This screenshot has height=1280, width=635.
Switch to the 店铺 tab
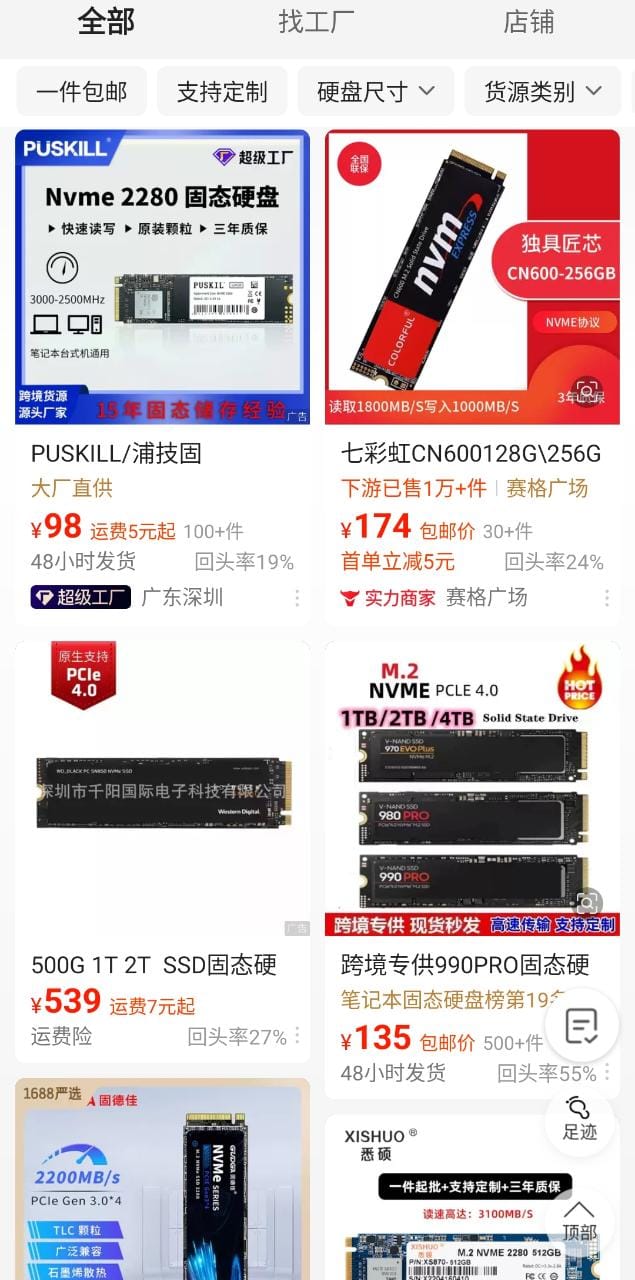pyautogui.click(x=528, y=22)
